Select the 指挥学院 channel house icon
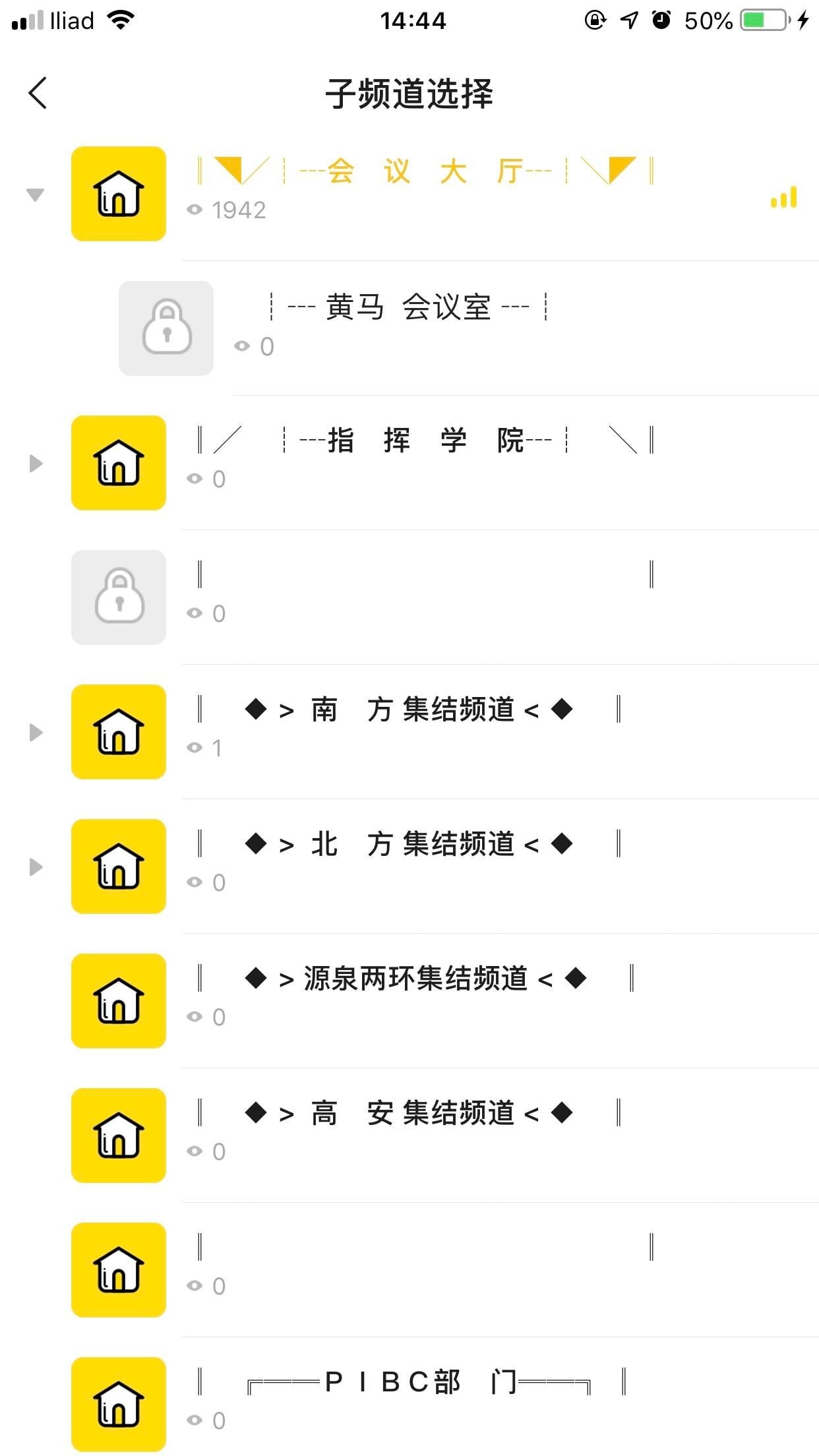Screen dimensions: 819x1456 (119, 462)
